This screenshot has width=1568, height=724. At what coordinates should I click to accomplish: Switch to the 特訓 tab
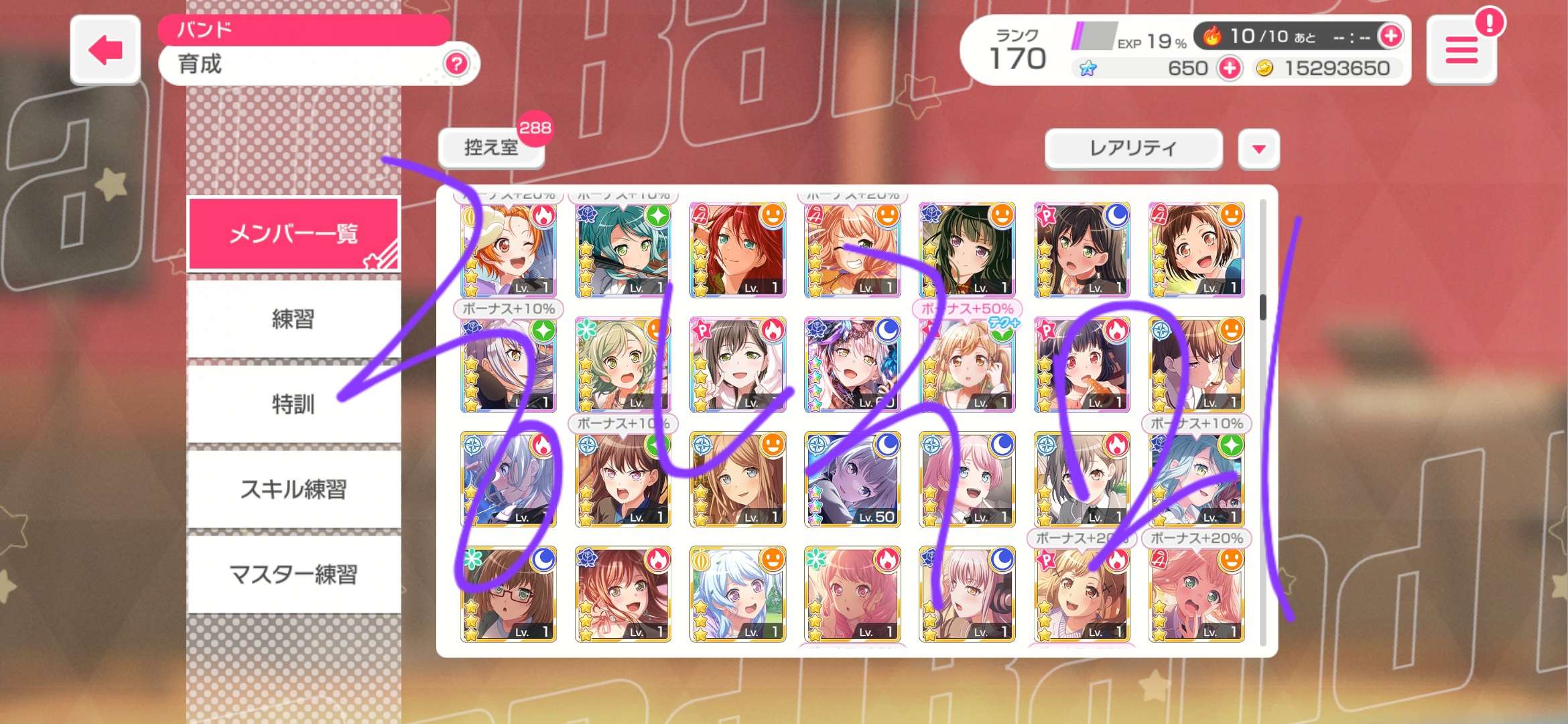293,404
